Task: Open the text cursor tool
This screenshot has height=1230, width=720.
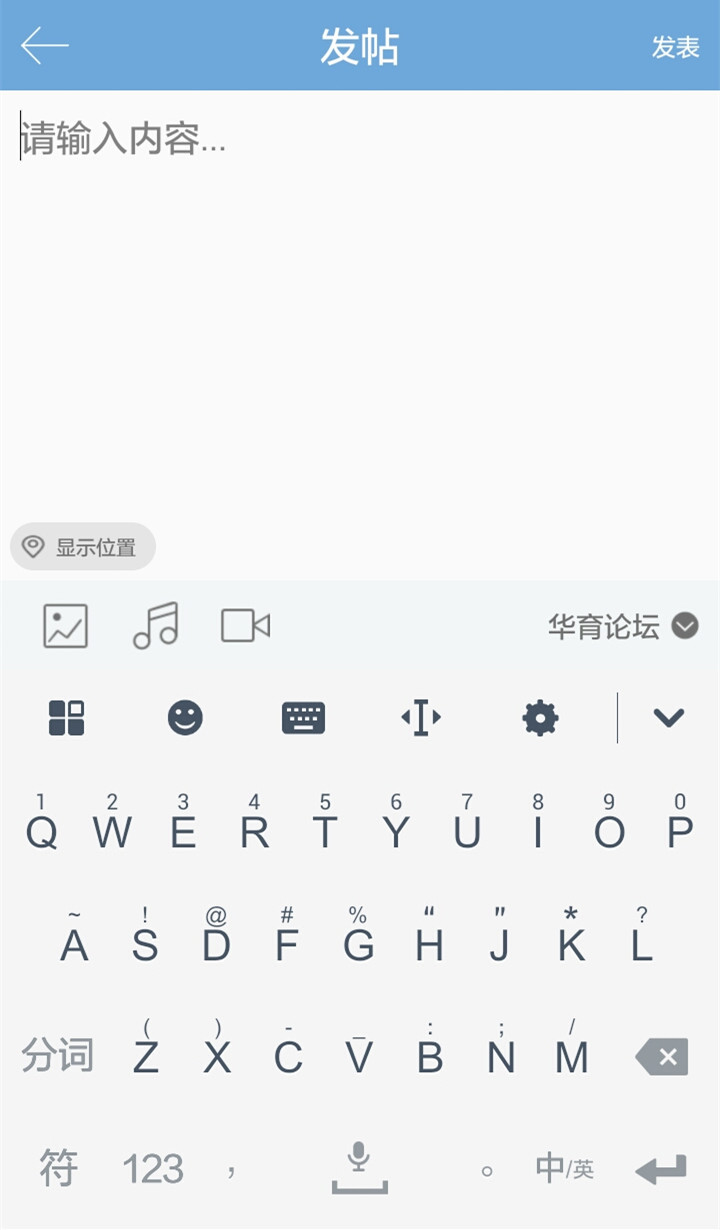Action: [421, 717]
